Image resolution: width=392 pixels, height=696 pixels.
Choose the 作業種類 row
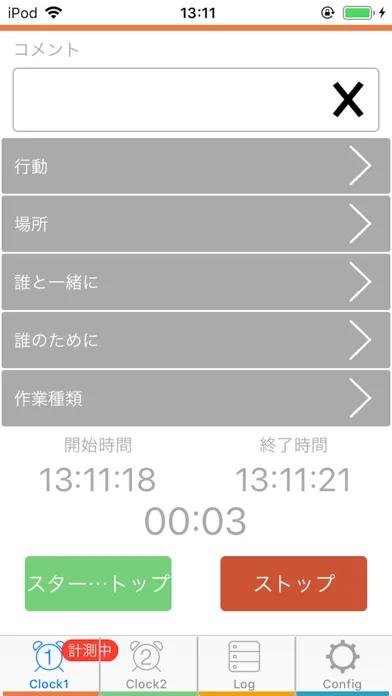(x=196, y=398)
